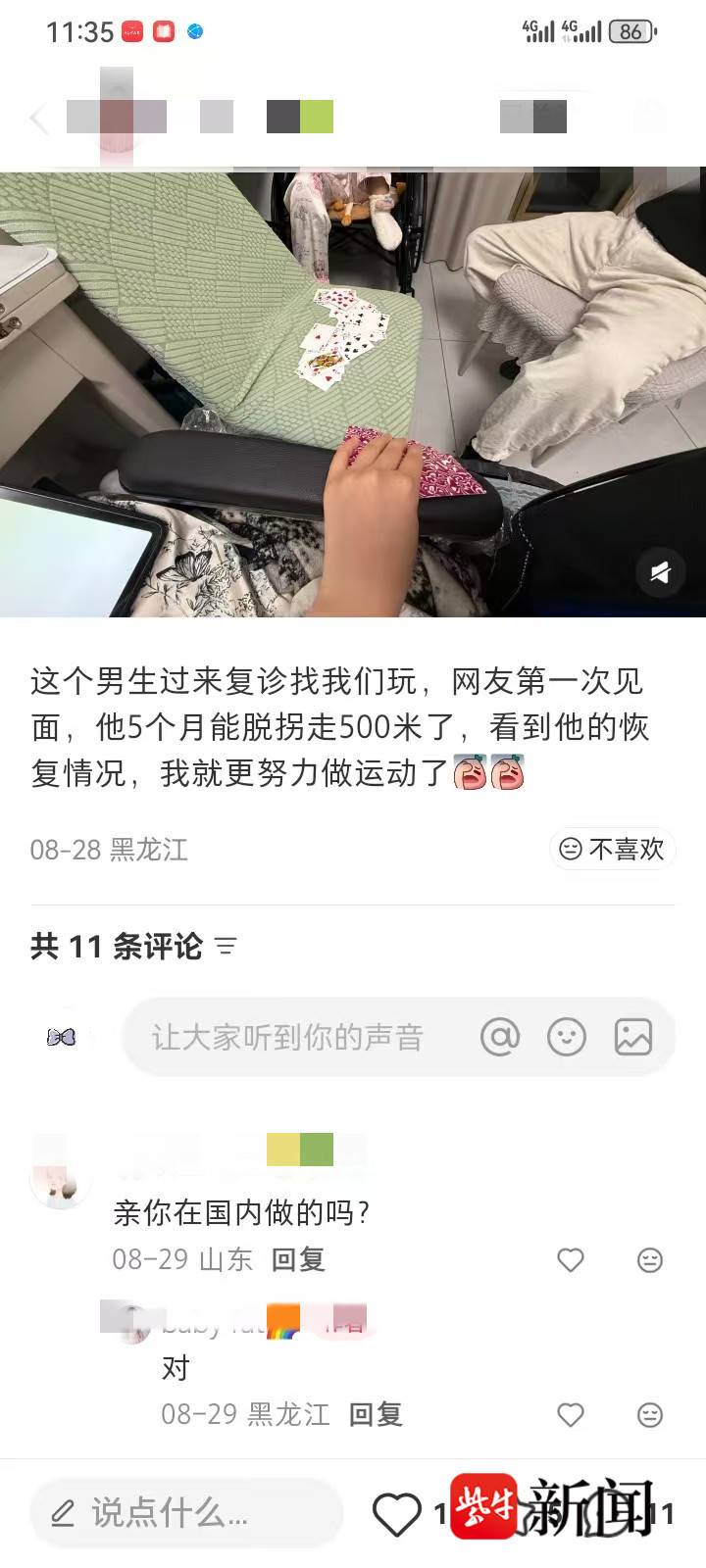This screenshot has width=706, height=1568.
Task: Open the post video in full view
Action: click(x=353, y=392)
